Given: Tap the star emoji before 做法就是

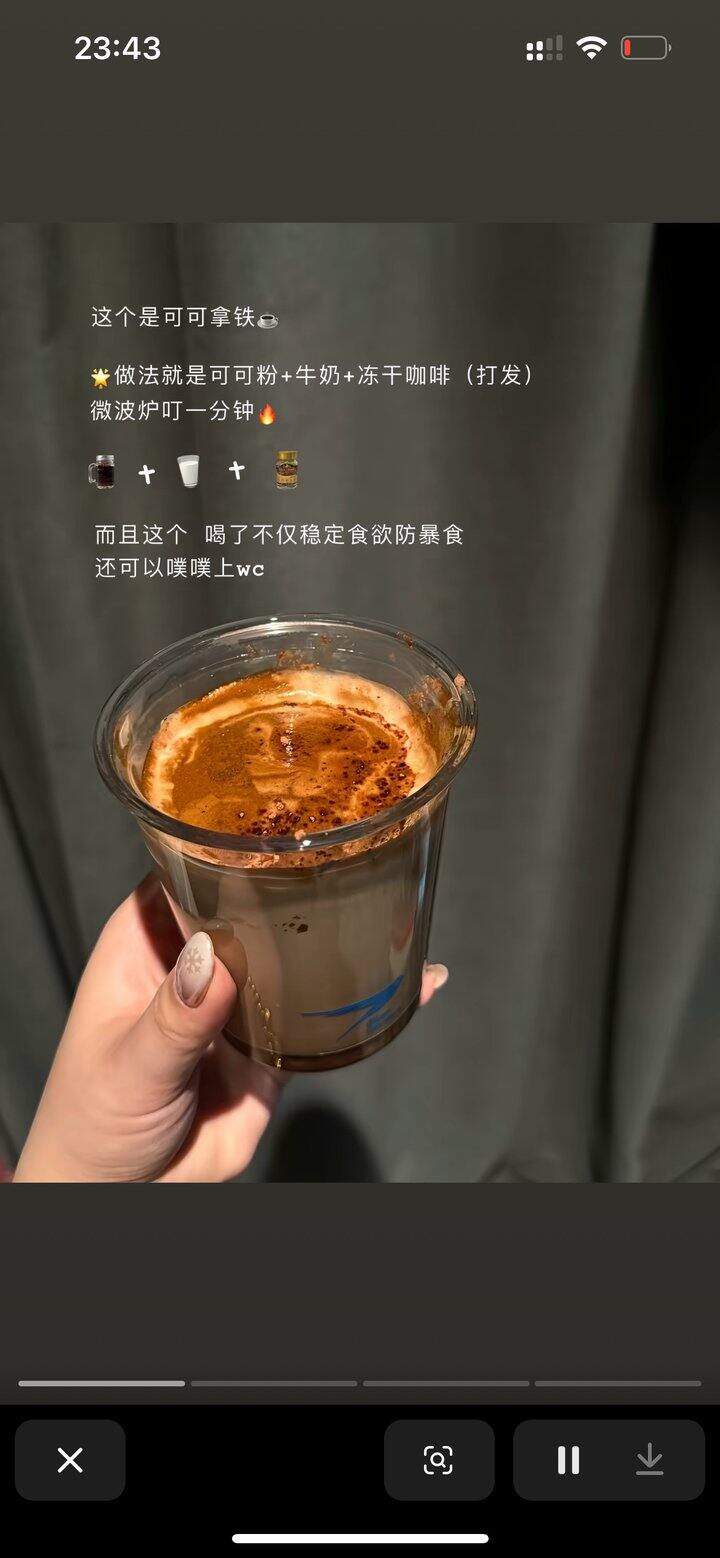Looking at the screenshot, I should [100, 375].
